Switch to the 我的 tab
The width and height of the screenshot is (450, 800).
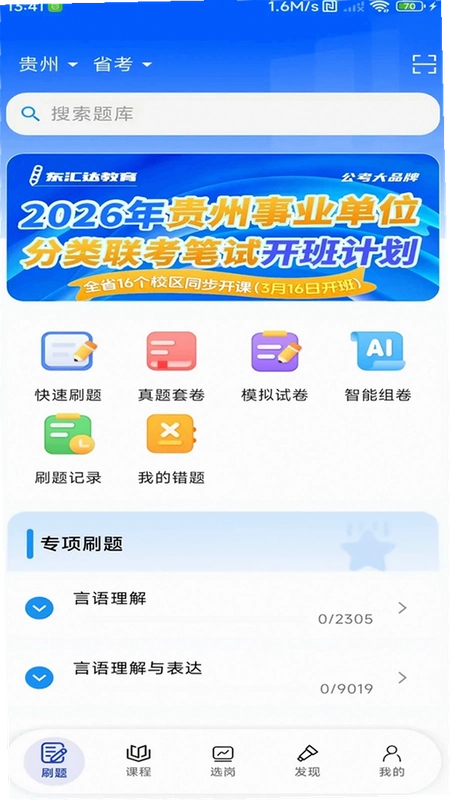(392, 760)
